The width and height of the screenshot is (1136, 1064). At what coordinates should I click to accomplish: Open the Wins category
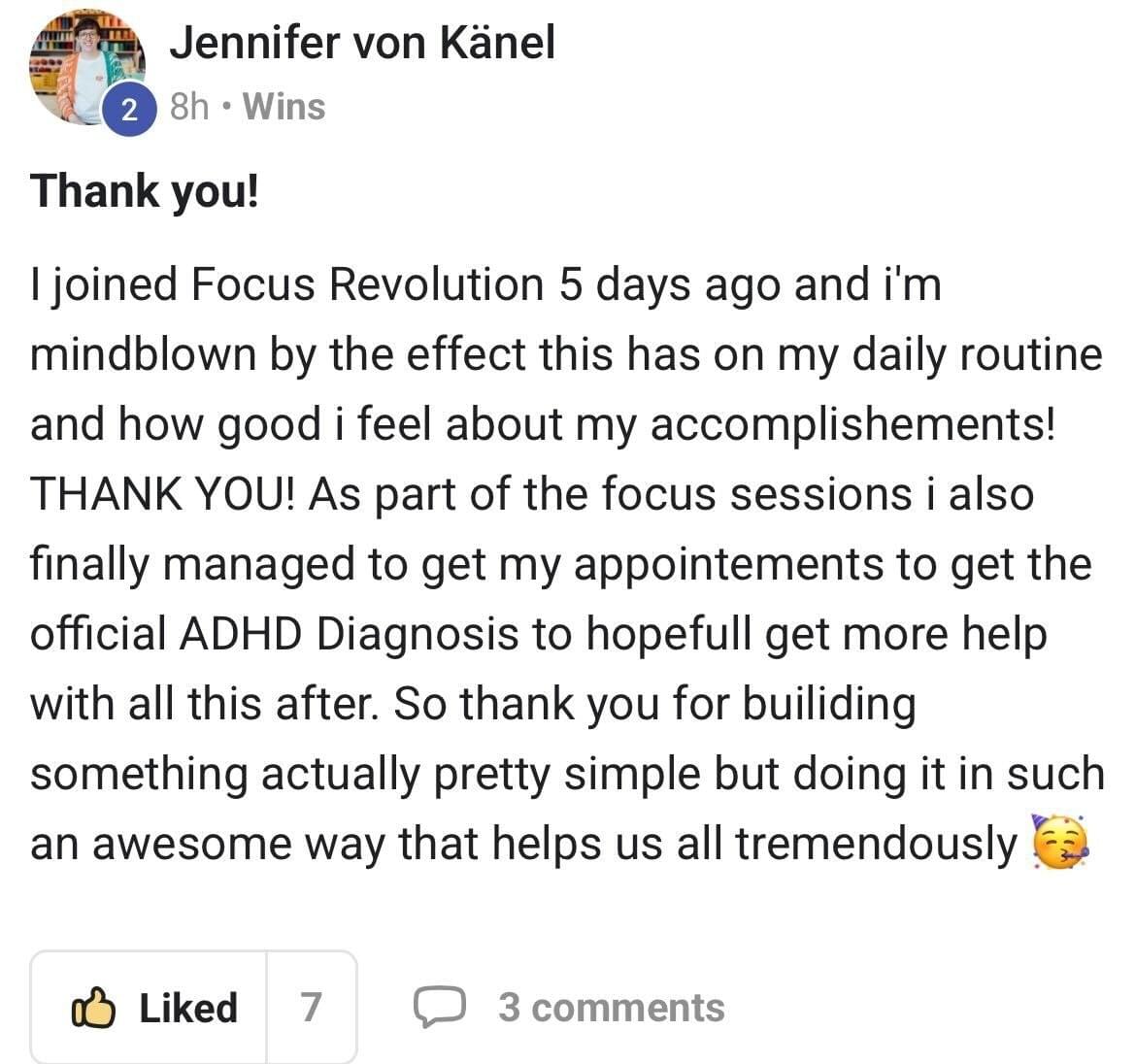pyautogui.click(x=284, y=106)
